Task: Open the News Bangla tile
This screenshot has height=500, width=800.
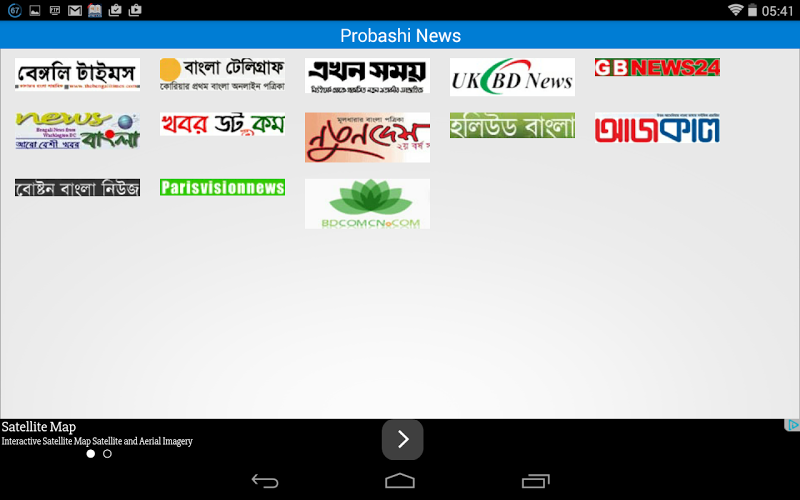Action: 77,130
